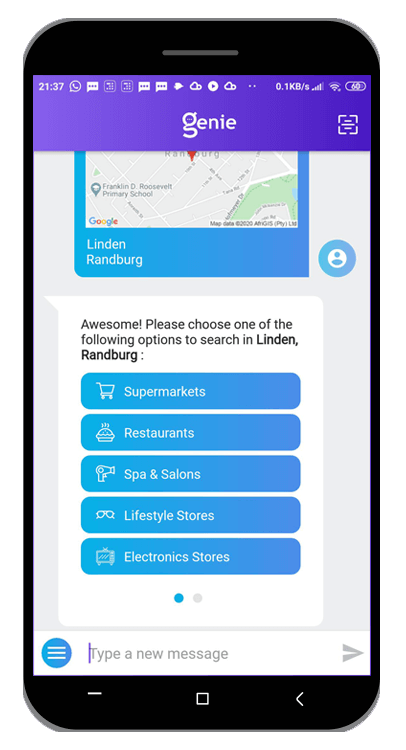Select Lifestyle Stores
The image size is (406, 750).
[x=190, y=515]
